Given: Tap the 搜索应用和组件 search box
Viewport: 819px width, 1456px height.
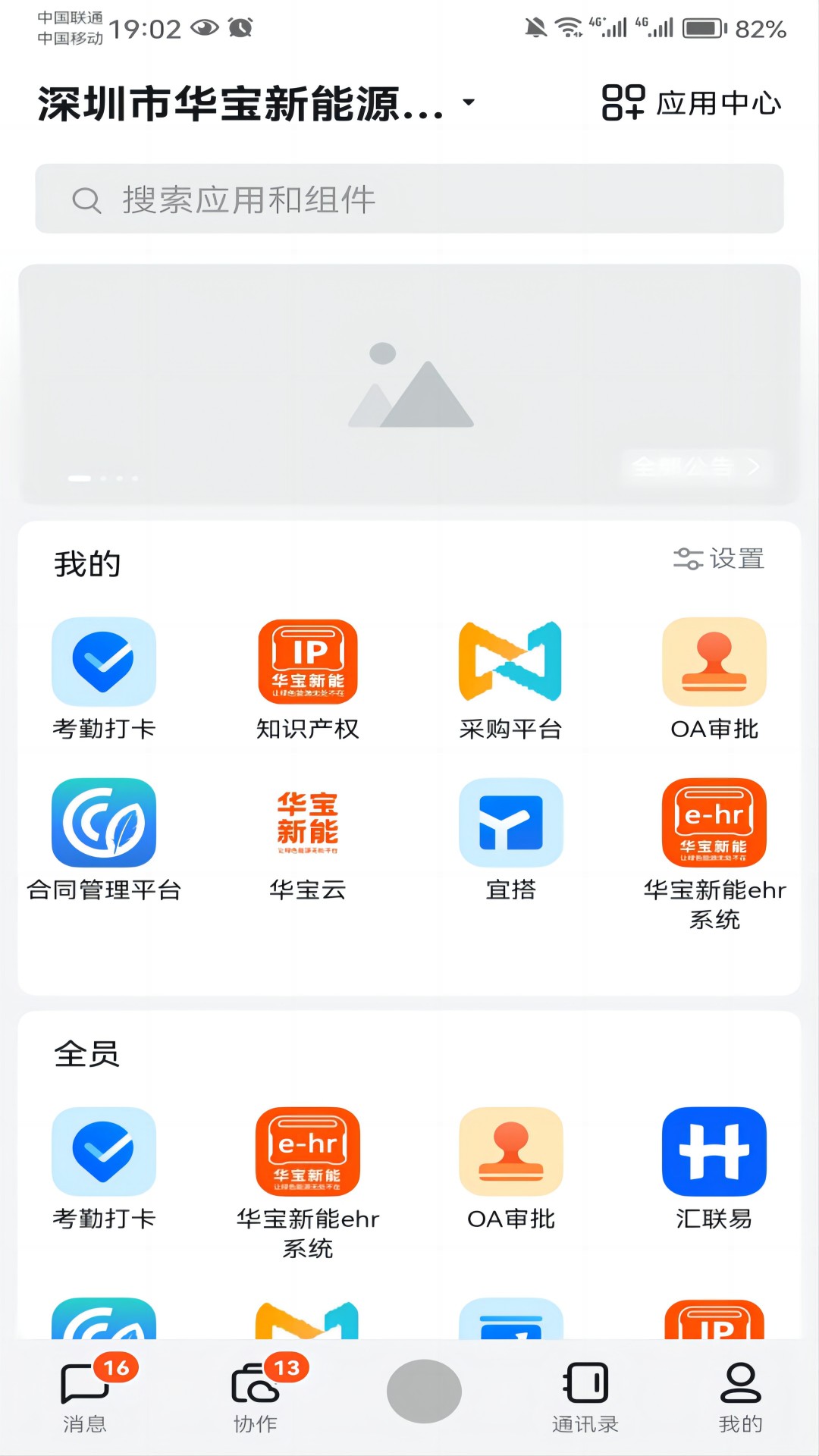Looking at the screenshot, I should pos(409,199).
